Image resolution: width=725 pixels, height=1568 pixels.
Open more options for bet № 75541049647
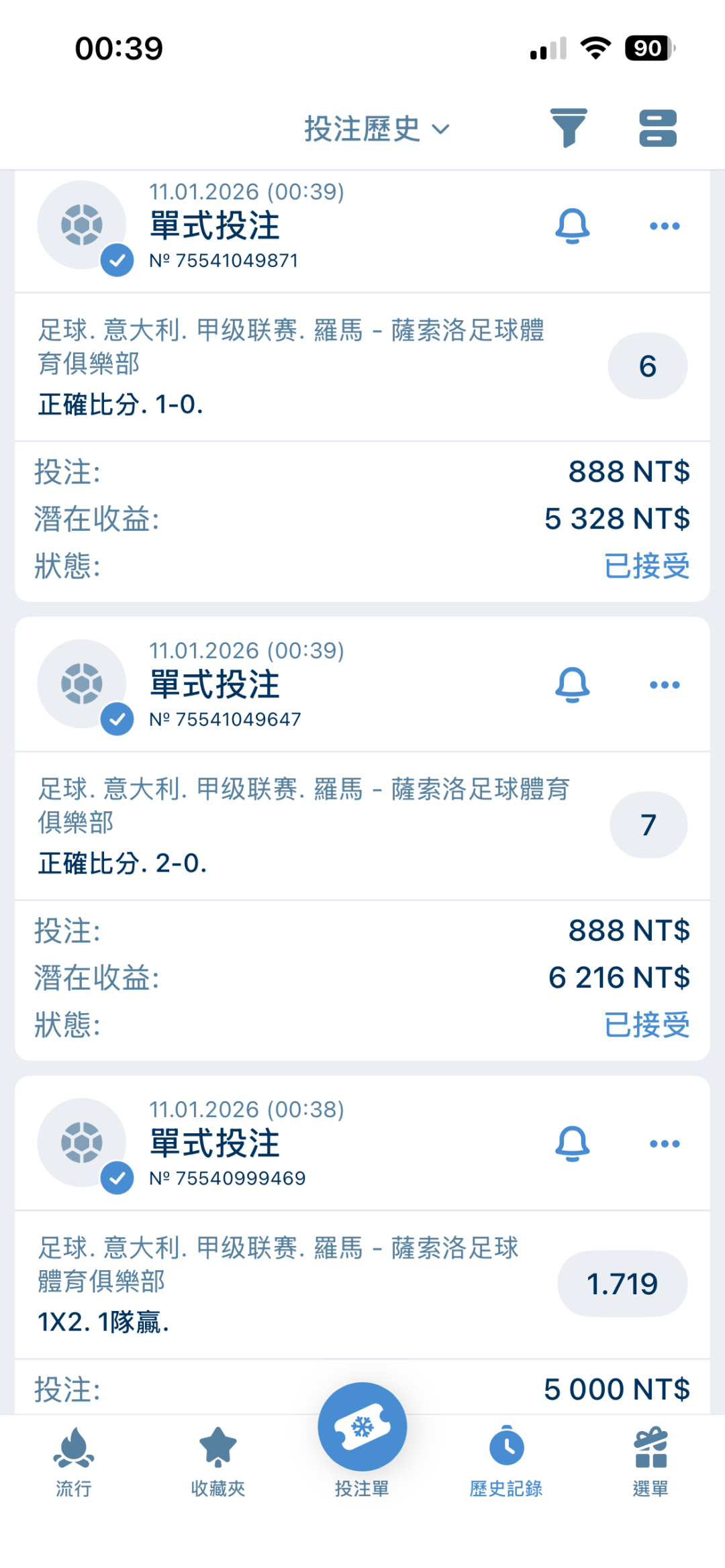pyautogui.click(x=665, y=685)
